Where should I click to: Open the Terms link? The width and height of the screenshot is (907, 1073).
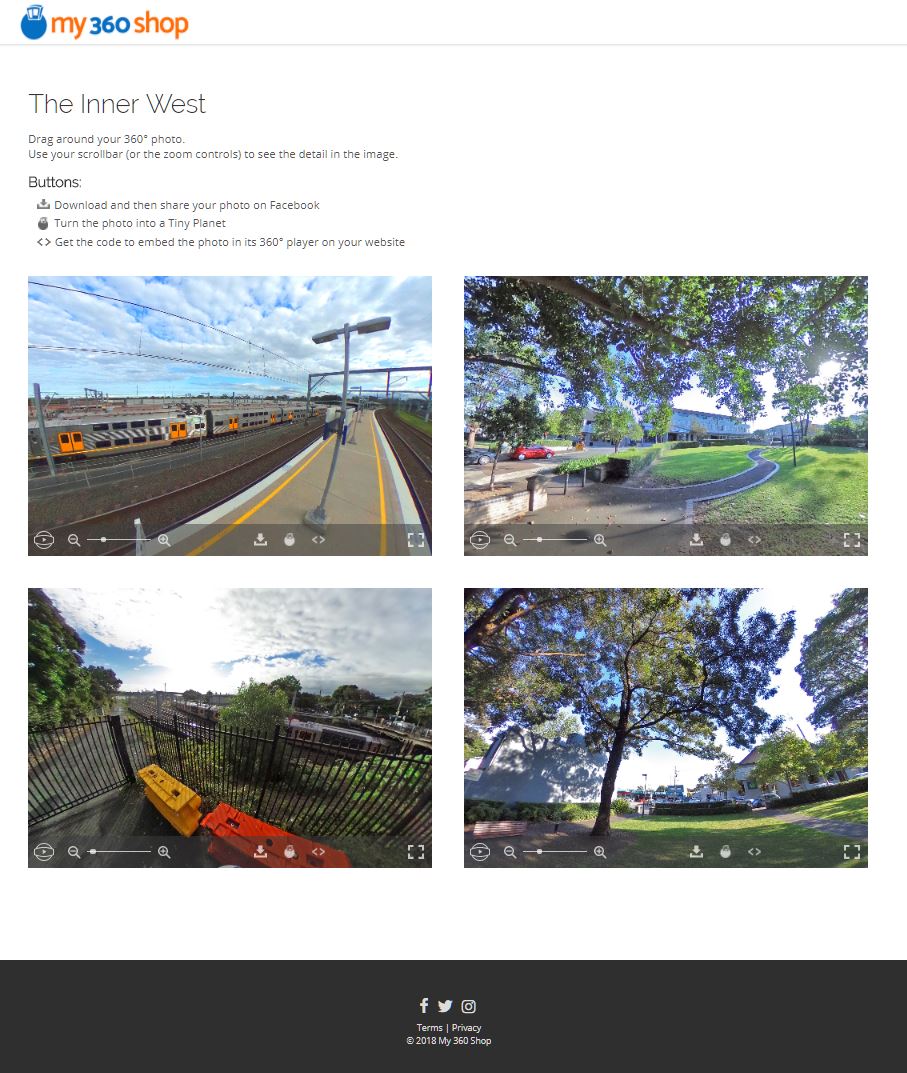click(x=429, y=1028)
